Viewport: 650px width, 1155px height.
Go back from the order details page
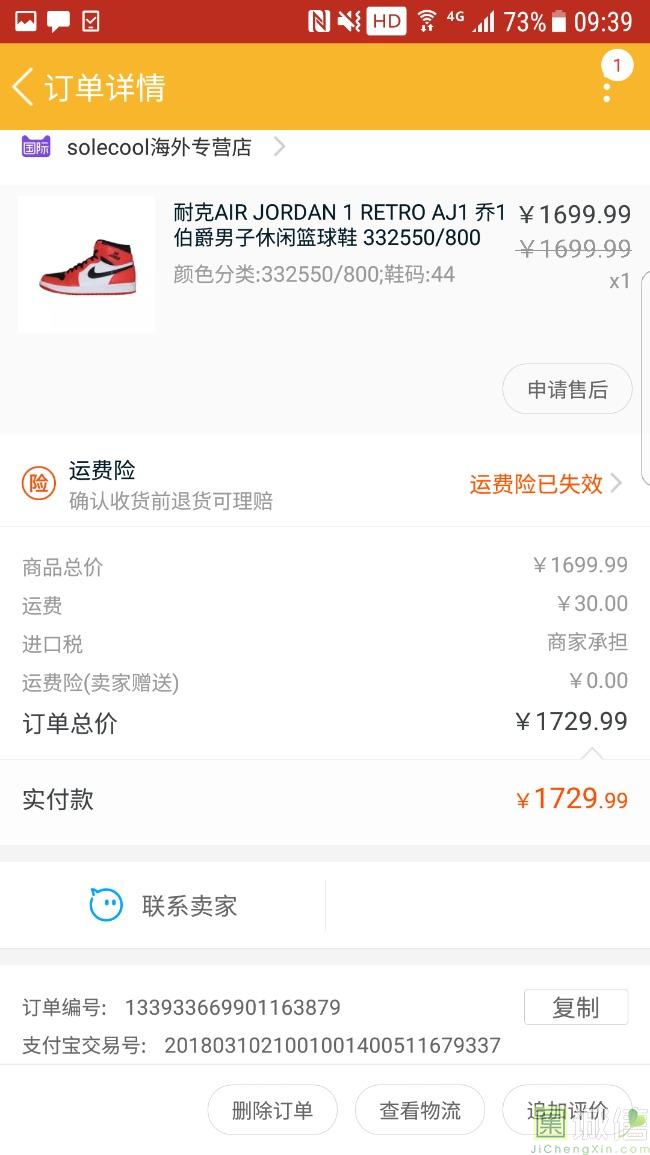(x=24, y=87)
